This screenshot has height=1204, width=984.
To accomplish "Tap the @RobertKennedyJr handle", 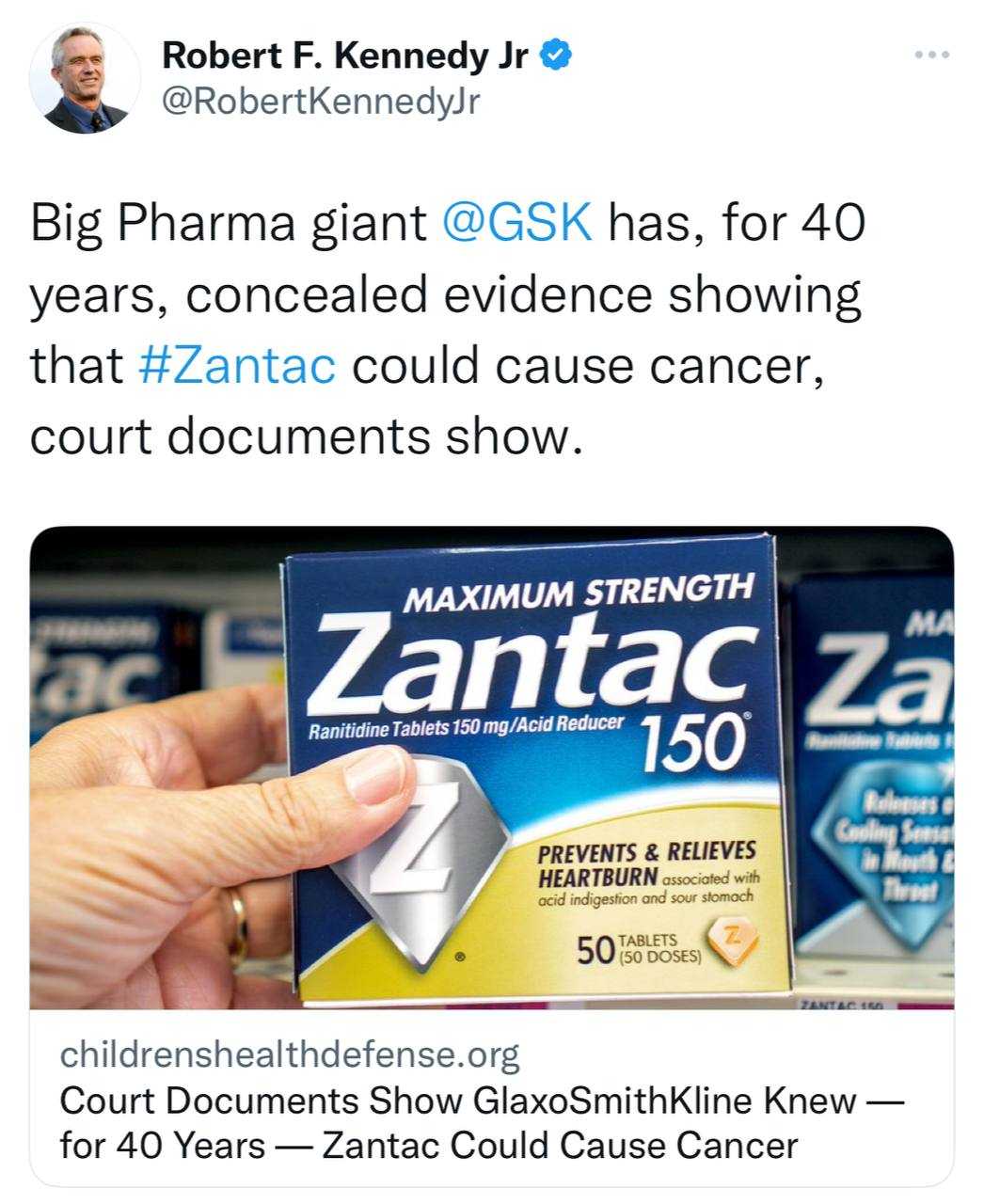I will (x=321, y=102).
